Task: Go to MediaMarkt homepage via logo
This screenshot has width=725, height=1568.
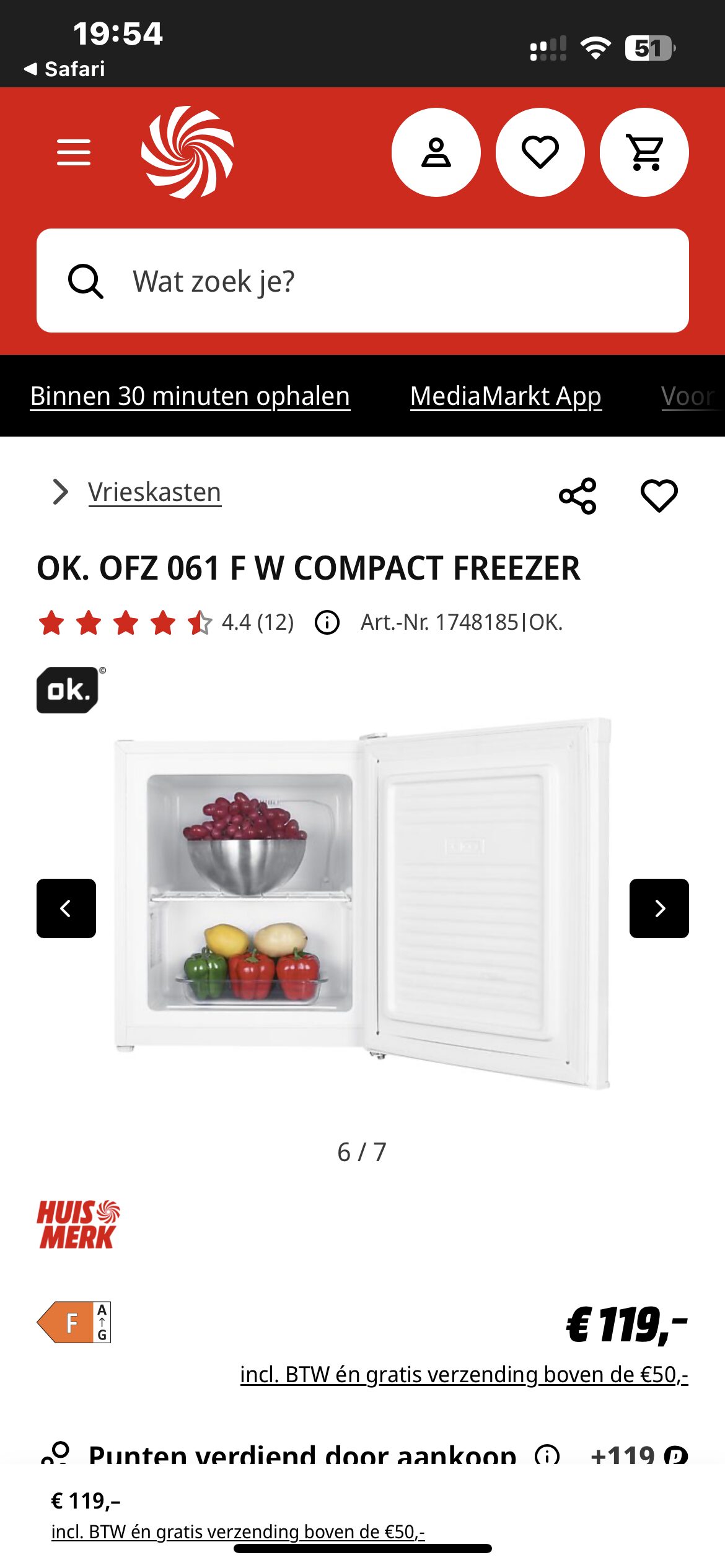Action: point(188,152)
